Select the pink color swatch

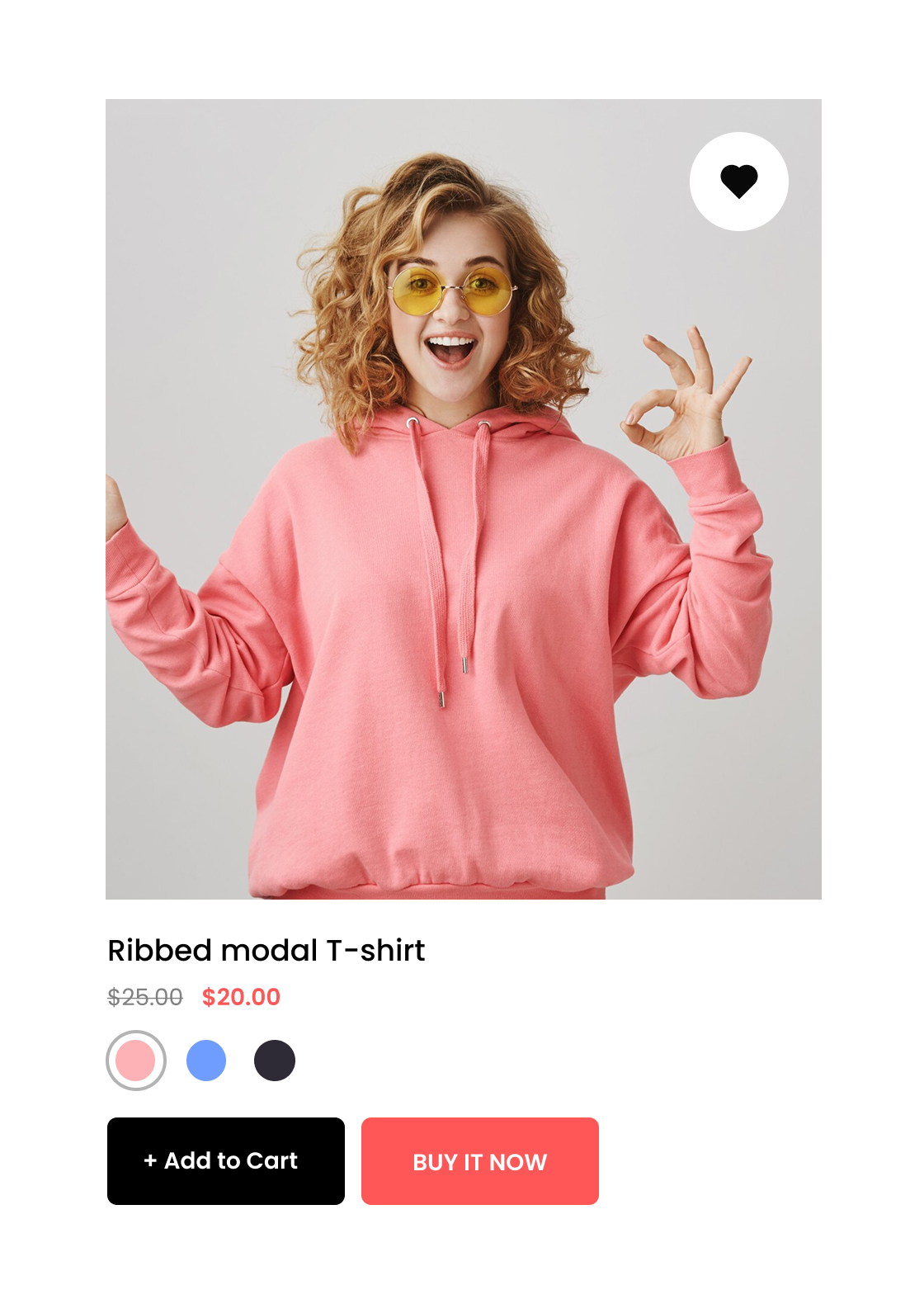[x=136, y=1061]
